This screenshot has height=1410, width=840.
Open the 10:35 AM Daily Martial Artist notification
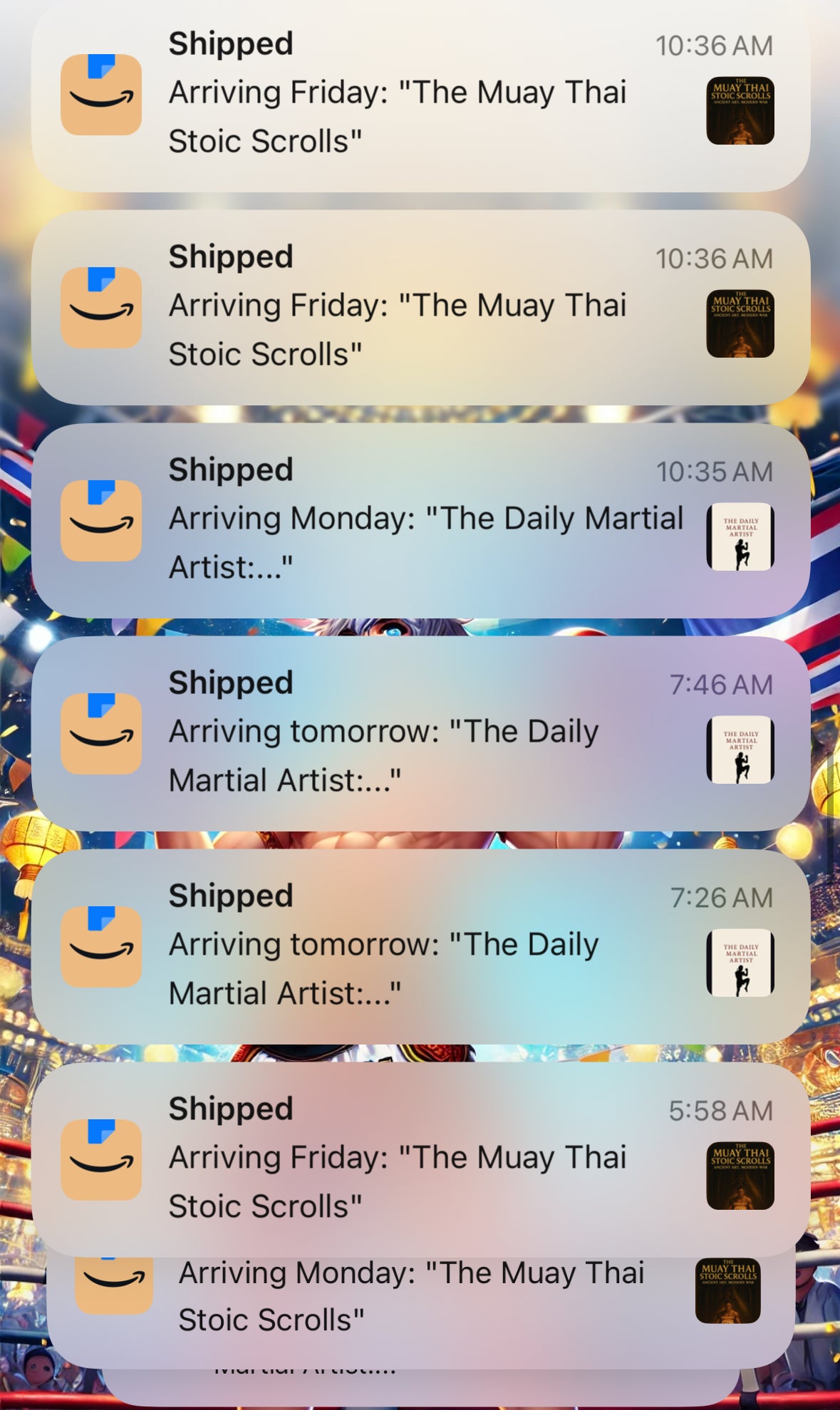(x=420, y=521)
